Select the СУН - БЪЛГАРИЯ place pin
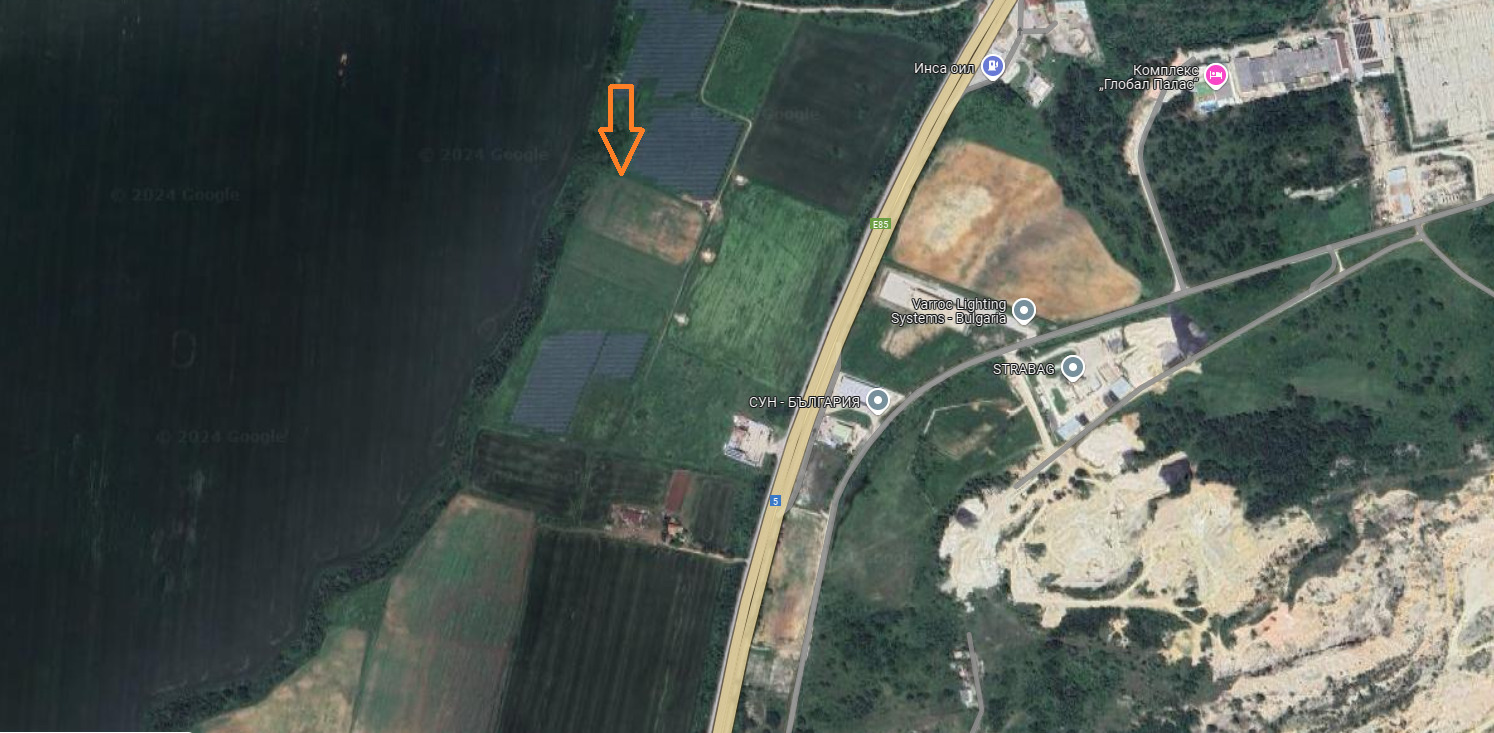Image resolution: width=1494 pixels, height=733 pixels. (878, 401)
